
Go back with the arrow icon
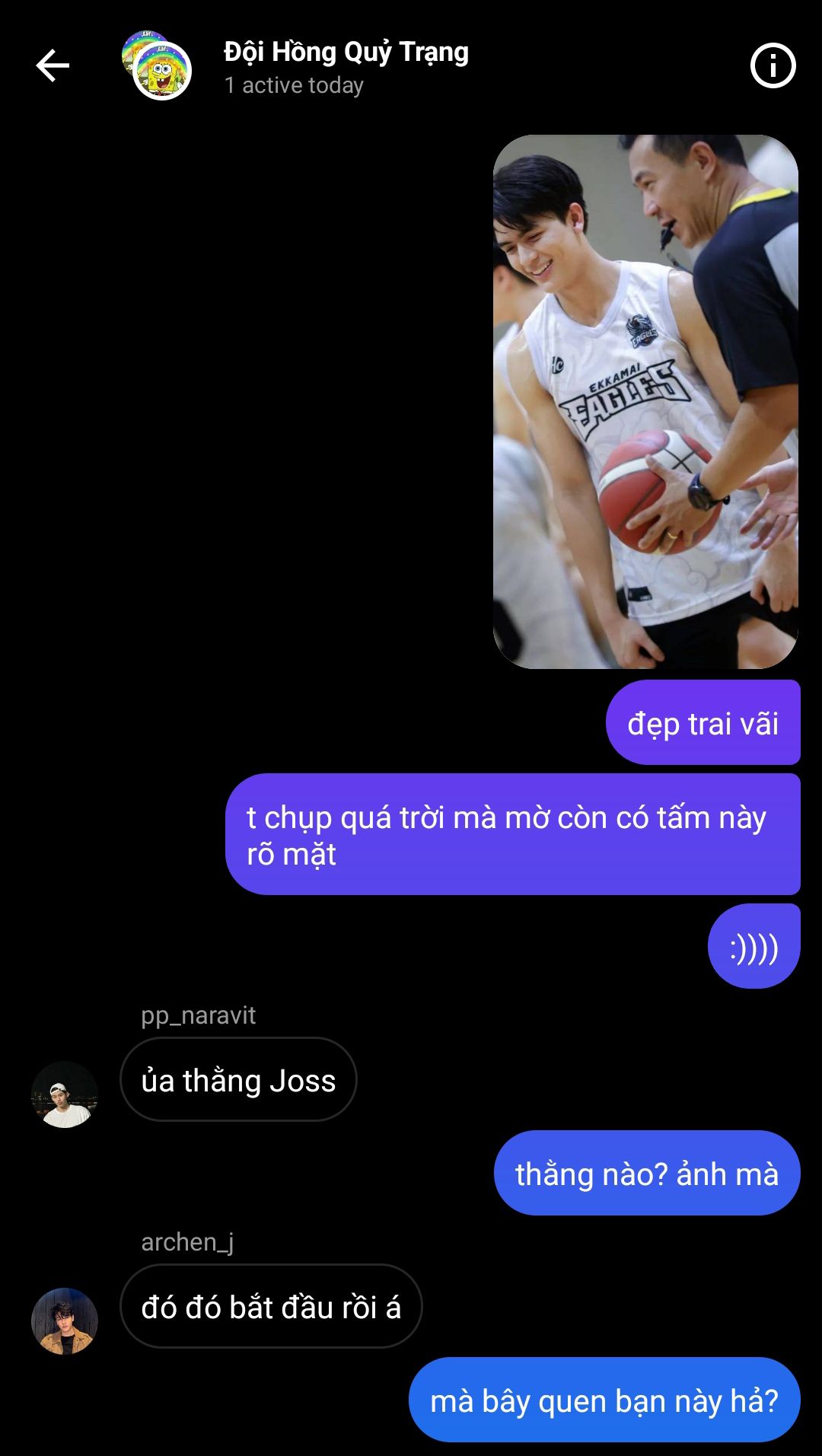53,65
